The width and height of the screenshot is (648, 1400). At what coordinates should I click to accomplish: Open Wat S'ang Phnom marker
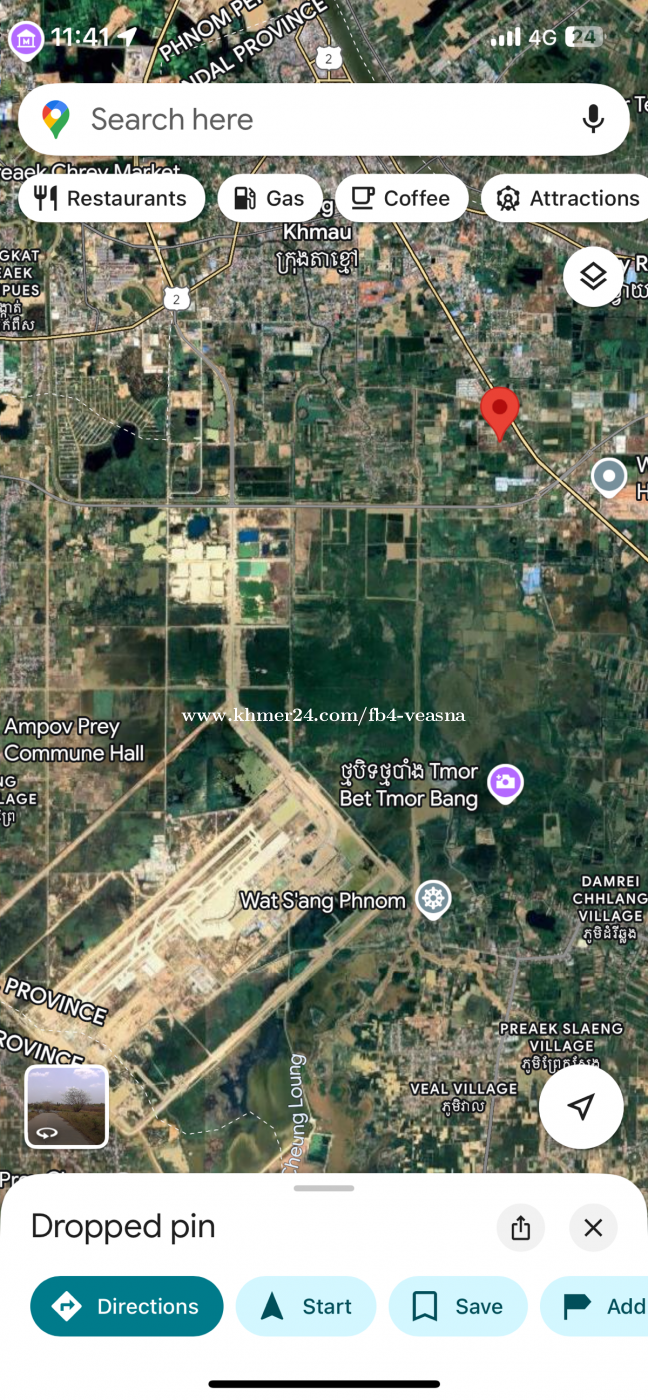[433, 898]
